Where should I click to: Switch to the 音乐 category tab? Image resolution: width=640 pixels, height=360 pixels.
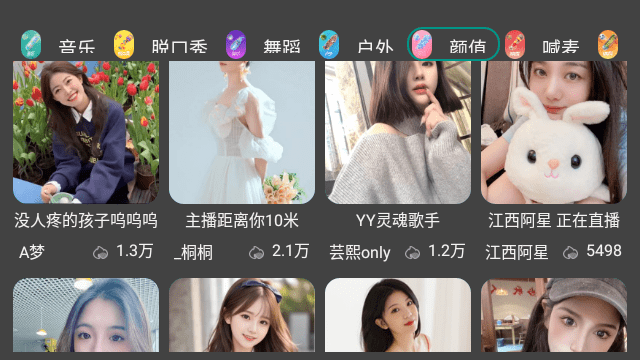pos(58,45)
